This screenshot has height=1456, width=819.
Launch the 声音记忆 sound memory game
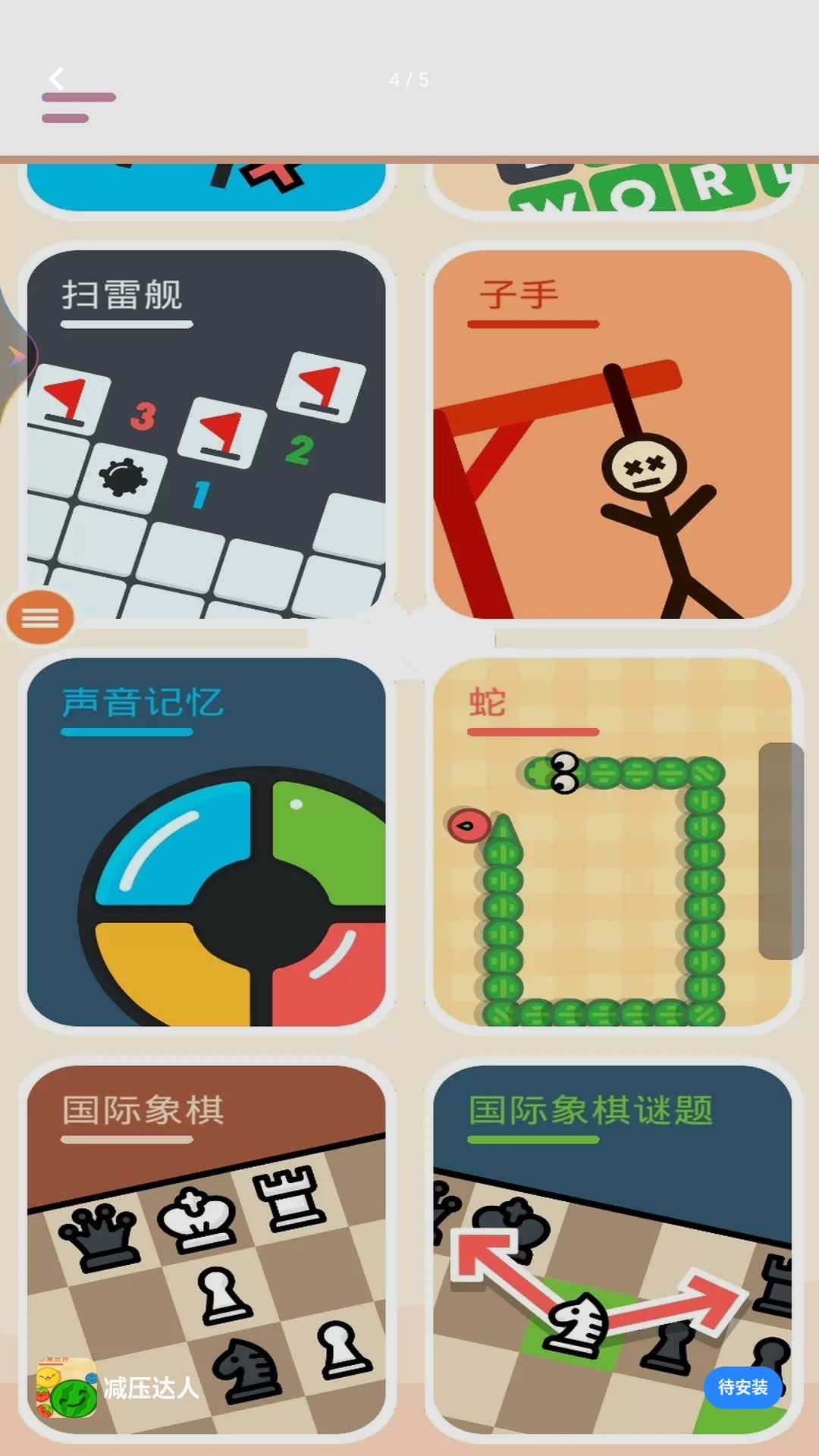pos(206,842)
